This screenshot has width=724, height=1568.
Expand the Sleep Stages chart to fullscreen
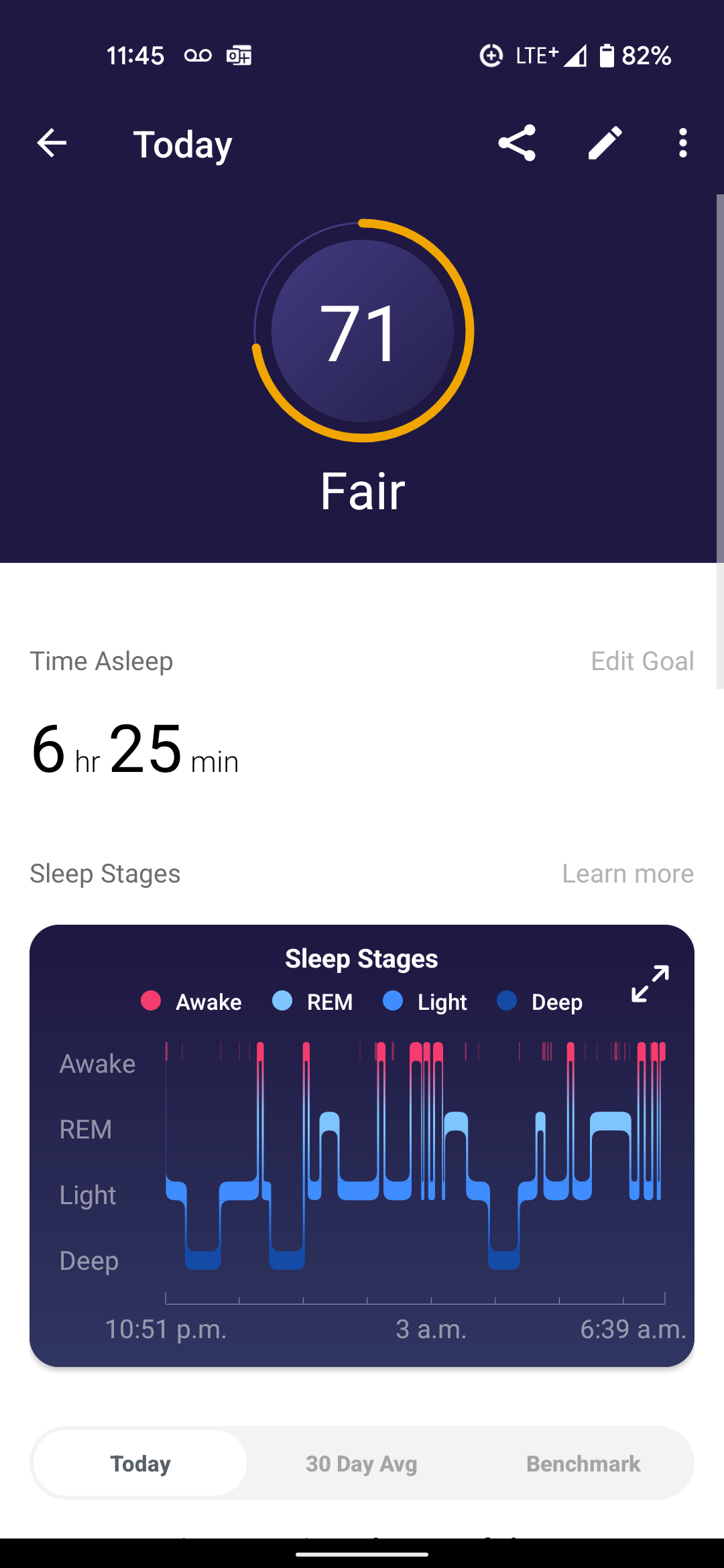pos(650,984)
